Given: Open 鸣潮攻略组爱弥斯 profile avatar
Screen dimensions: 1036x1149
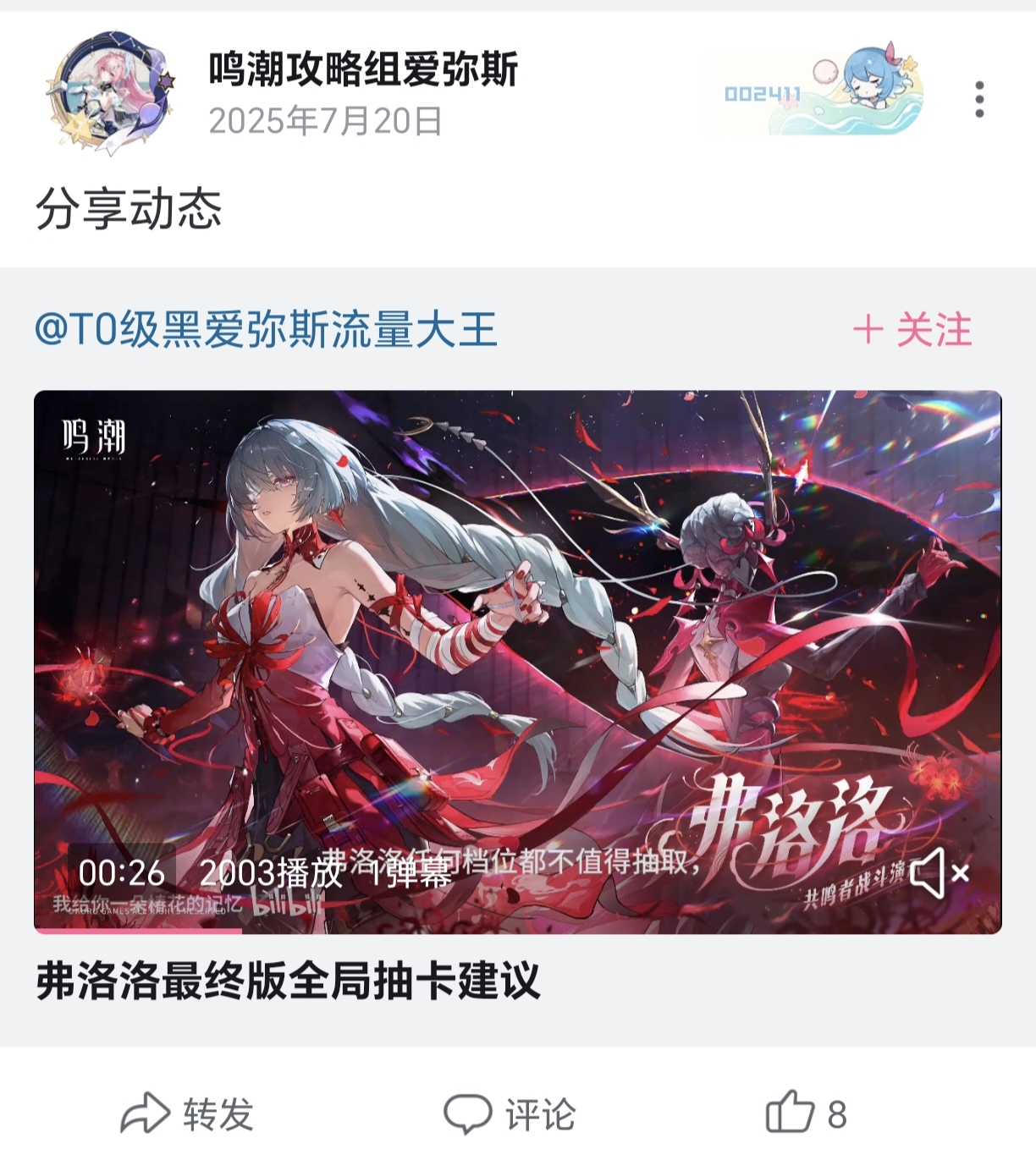Looking at the screenshot, I should [x=109, y=95].
